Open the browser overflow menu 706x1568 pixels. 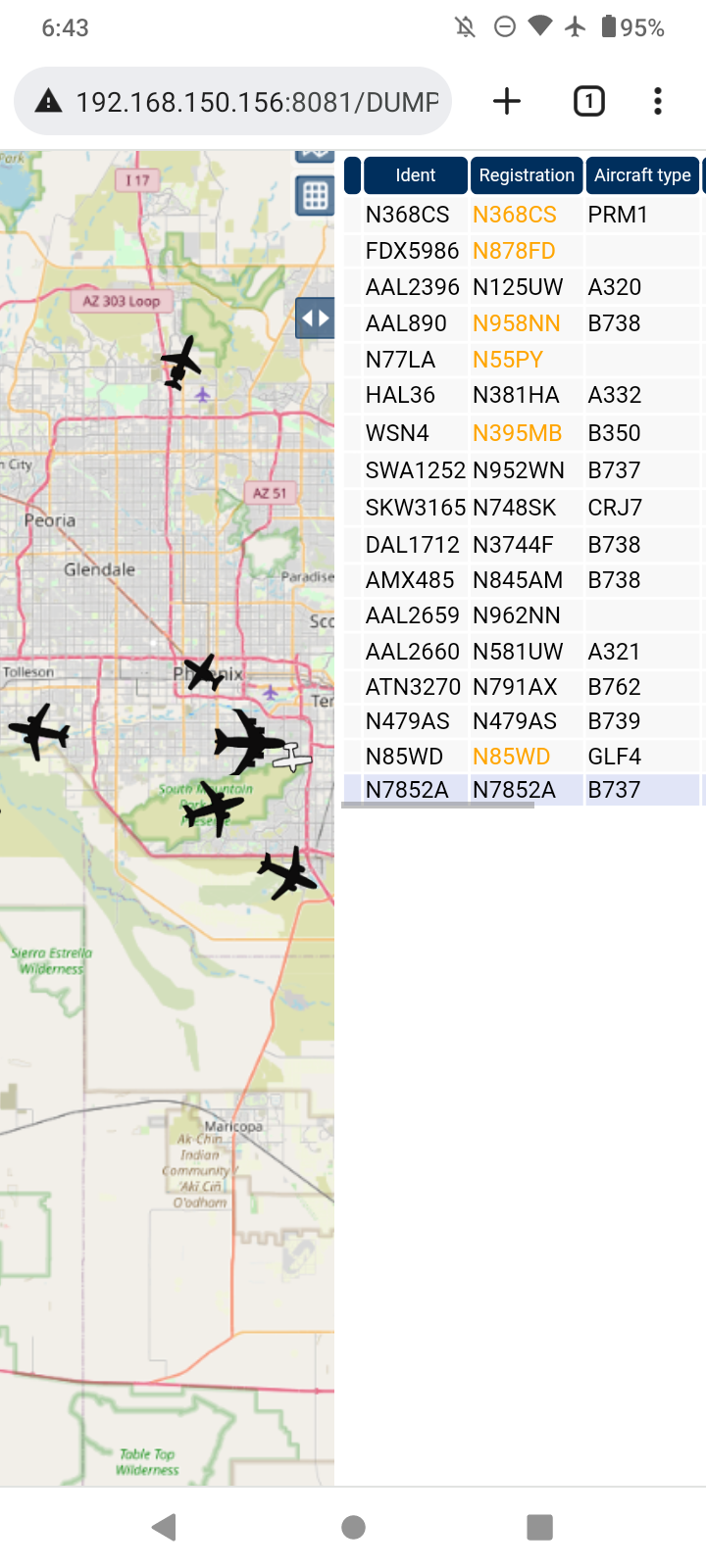[x=658, y=101]
